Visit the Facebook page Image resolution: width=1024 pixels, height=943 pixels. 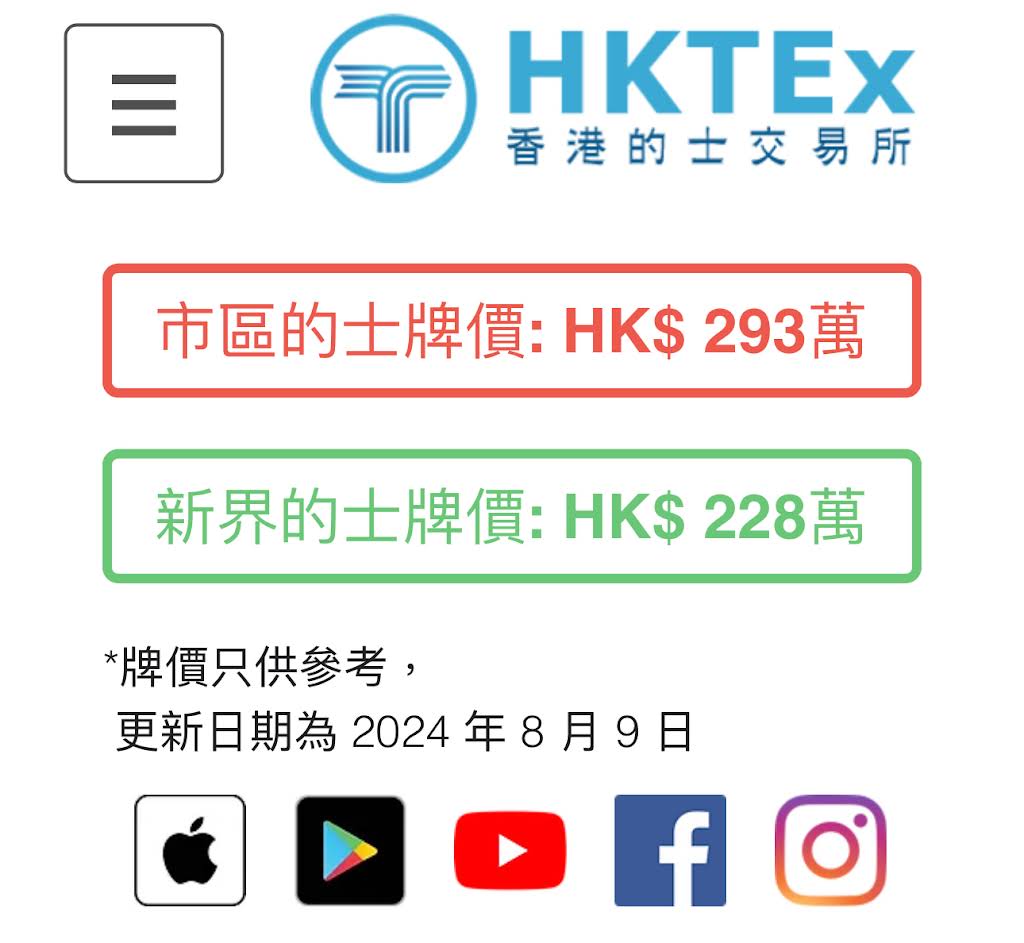[x=670, y=850]
